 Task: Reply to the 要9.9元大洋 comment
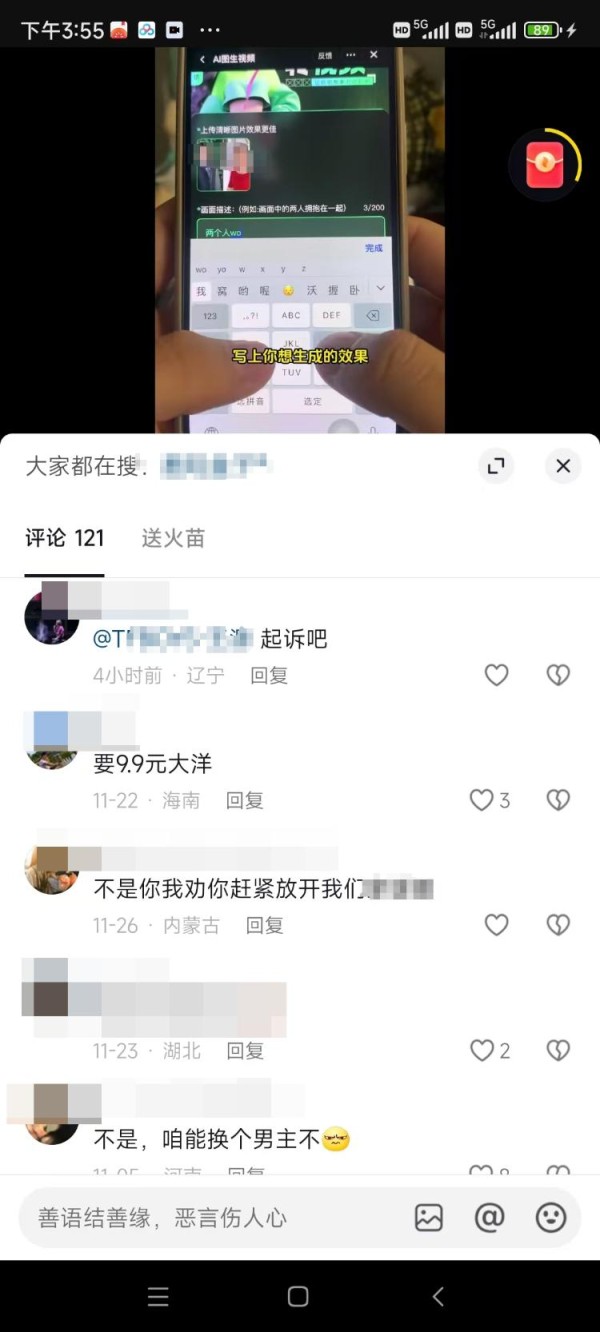pyautogui.click(x=245, y=800)
